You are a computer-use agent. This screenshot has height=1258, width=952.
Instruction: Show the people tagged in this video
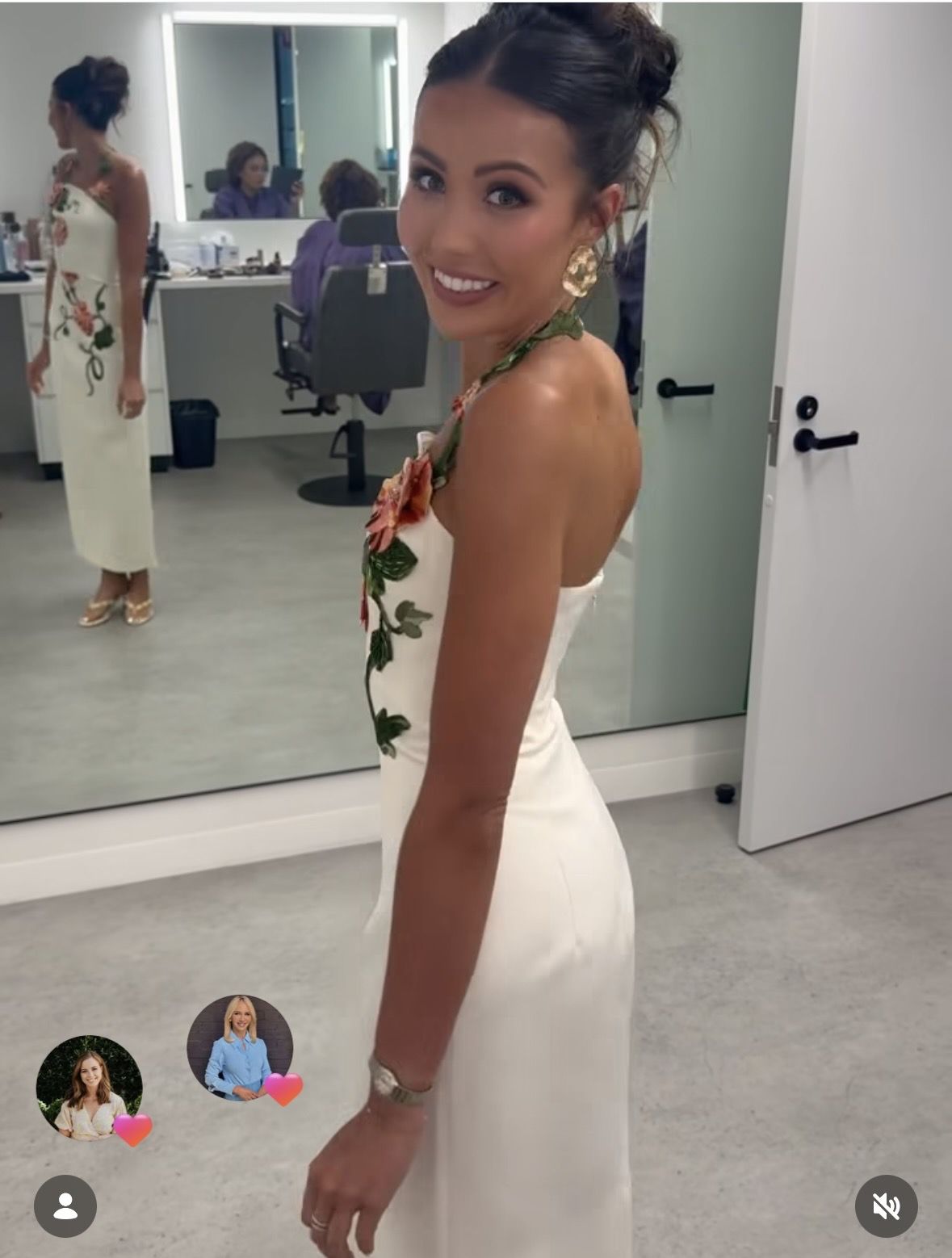coord(65,1206)
